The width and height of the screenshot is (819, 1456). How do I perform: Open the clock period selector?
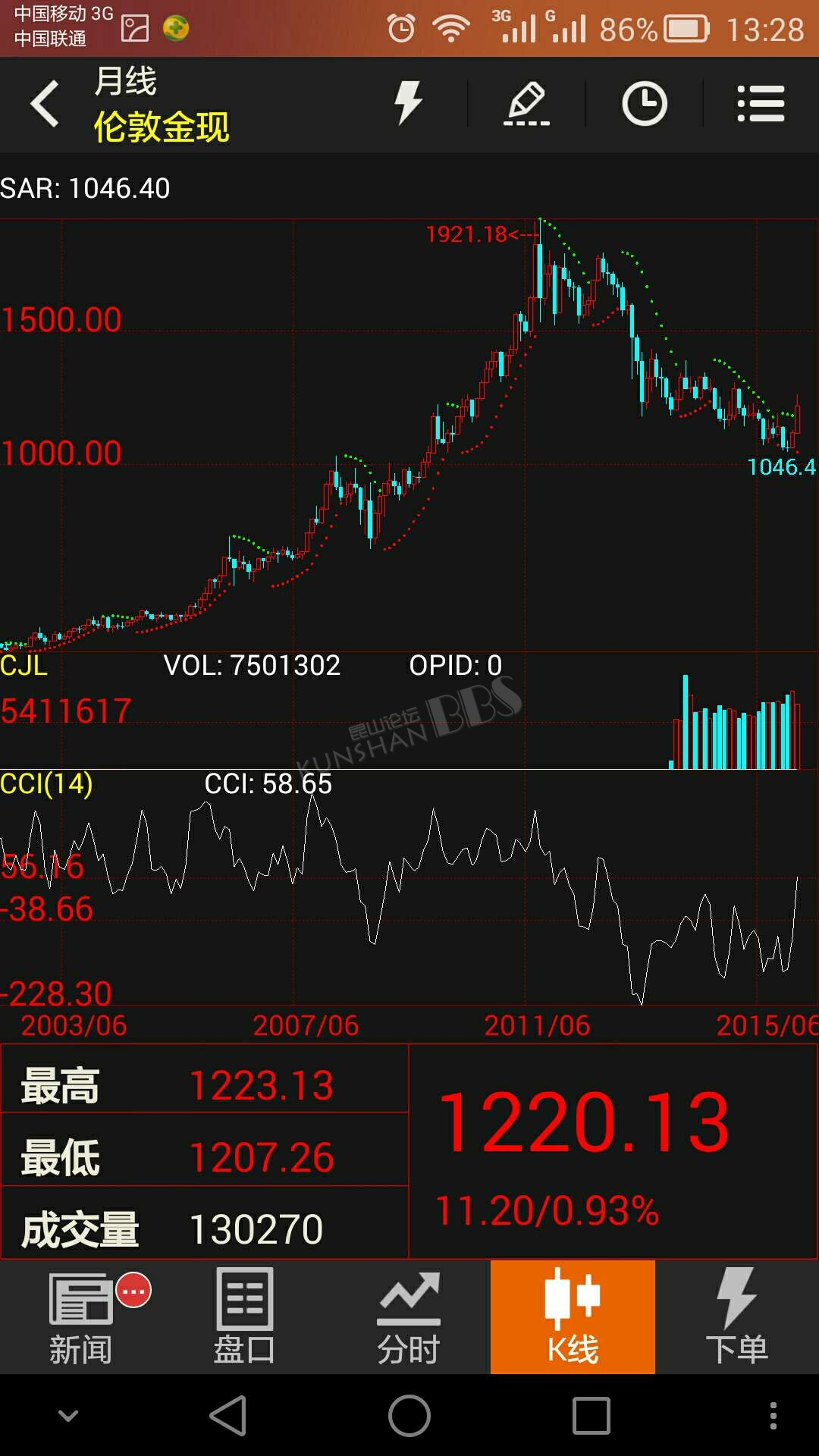(x=645, y=103)
